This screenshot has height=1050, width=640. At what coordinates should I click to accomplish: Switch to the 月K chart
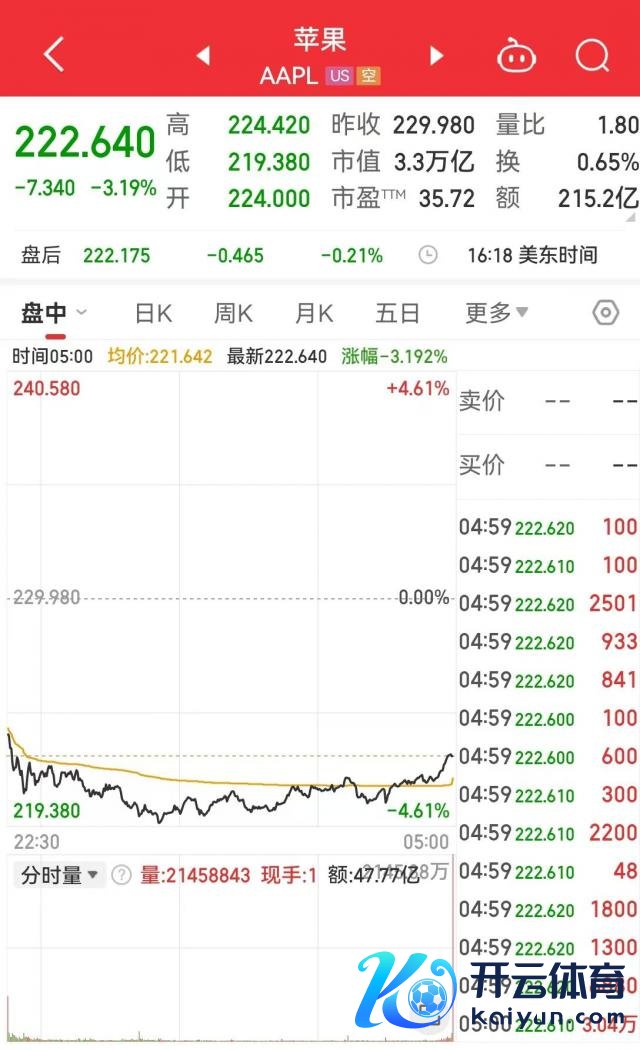314,313
